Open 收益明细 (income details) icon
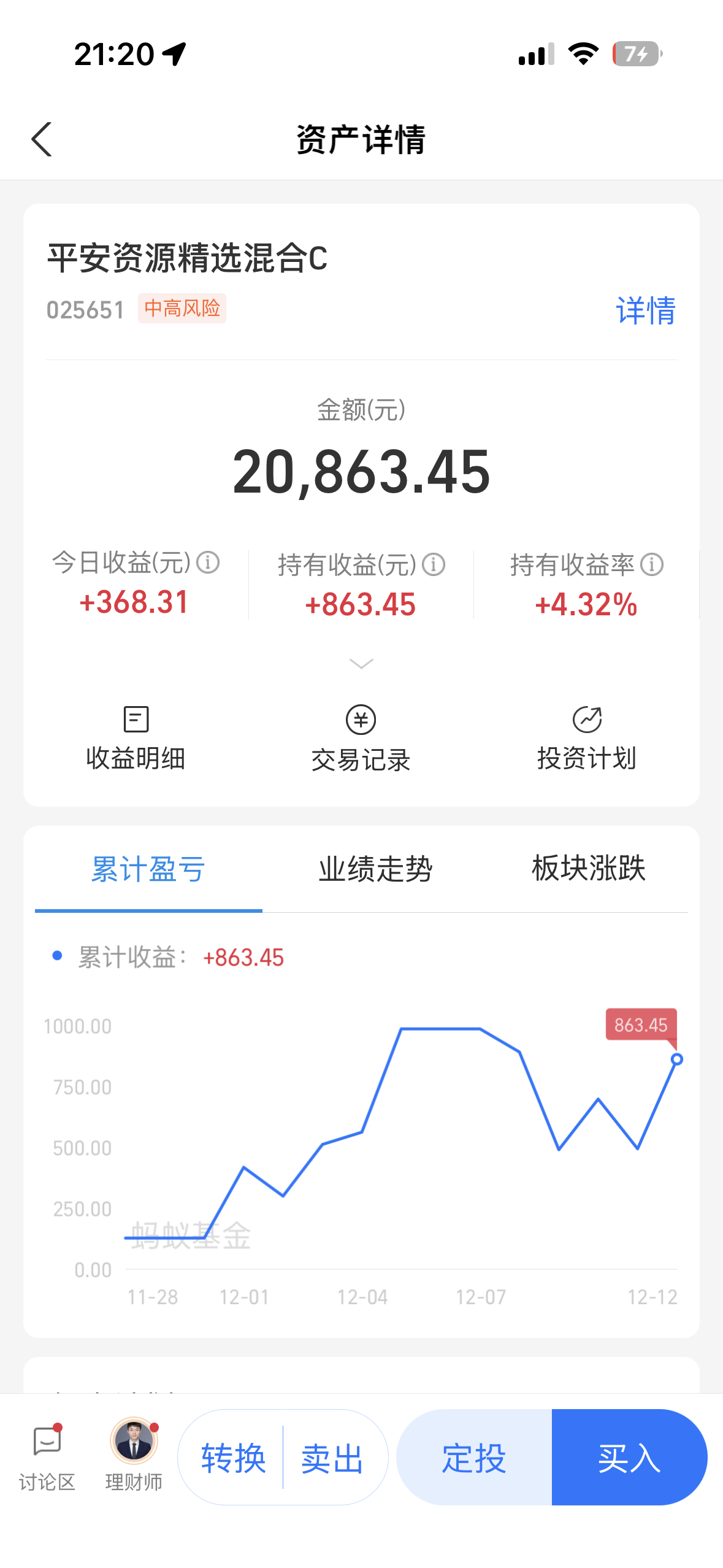 point(136,736)
